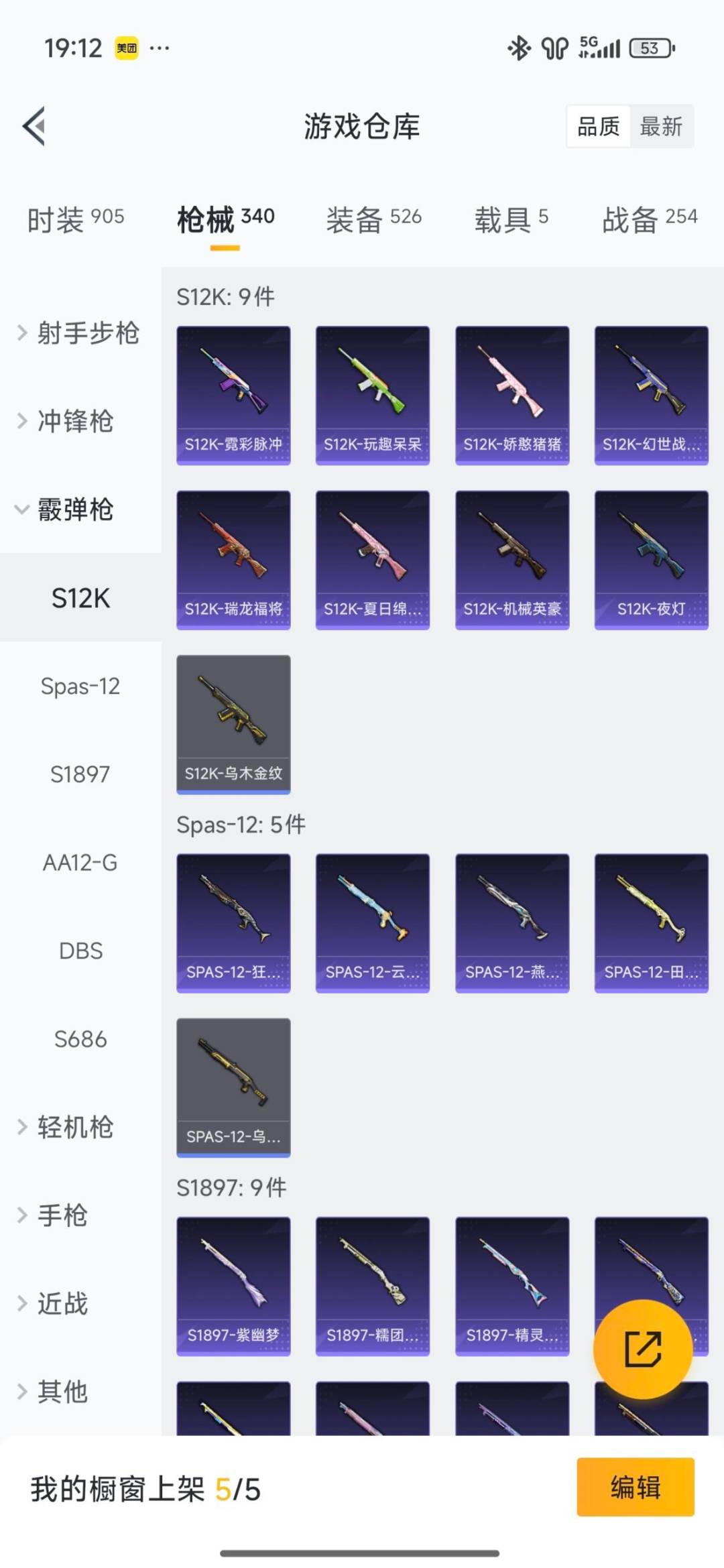Expand the 射手步枪 category
The height and width of the screenshot is (1568, 724).
(79, 333)
